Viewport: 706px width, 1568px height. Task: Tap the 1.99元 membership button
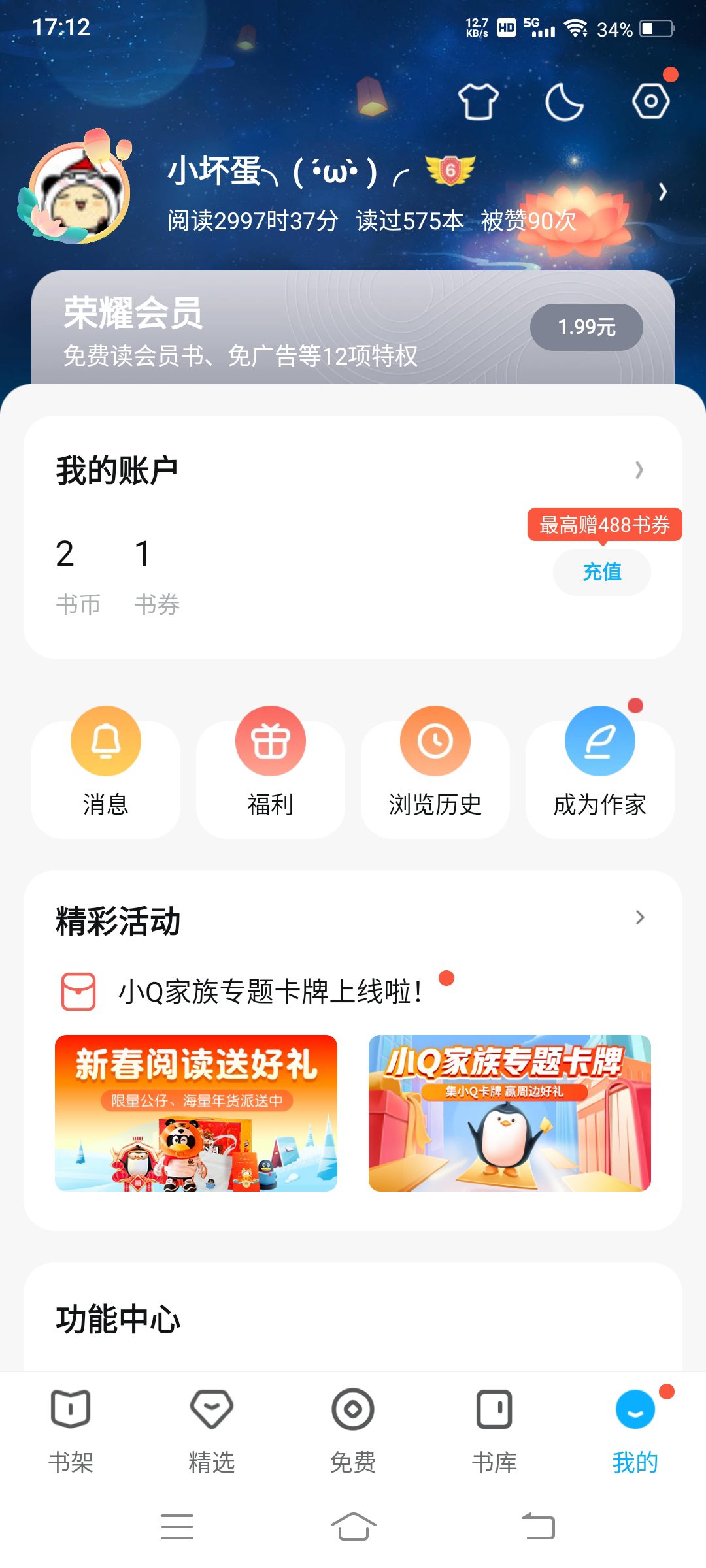(x=586, y=327)
